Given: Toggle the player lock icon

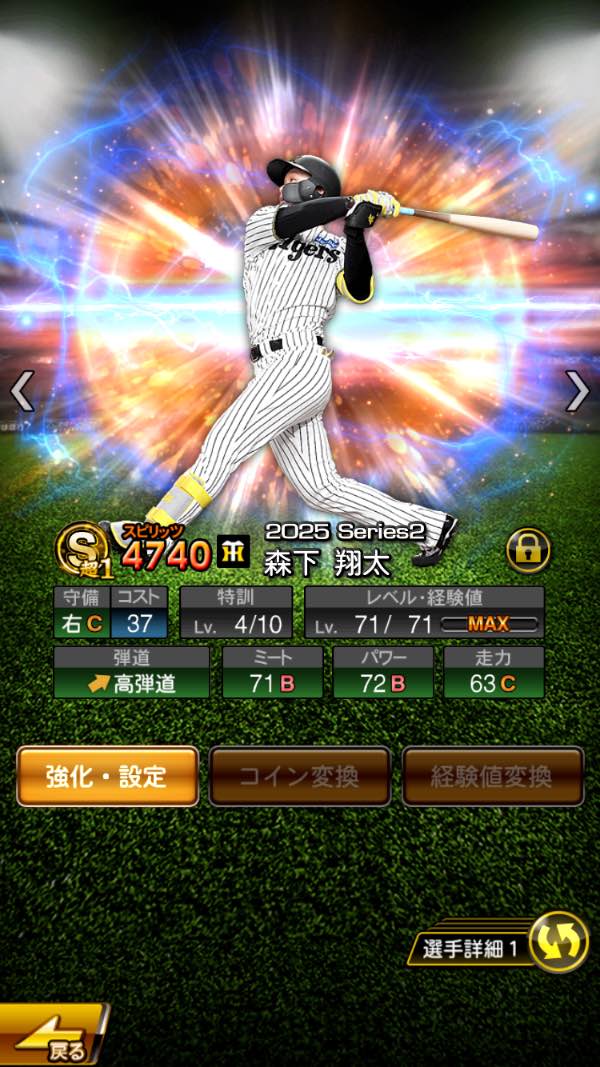Looking at the screenshot, I should coord(528,549).
